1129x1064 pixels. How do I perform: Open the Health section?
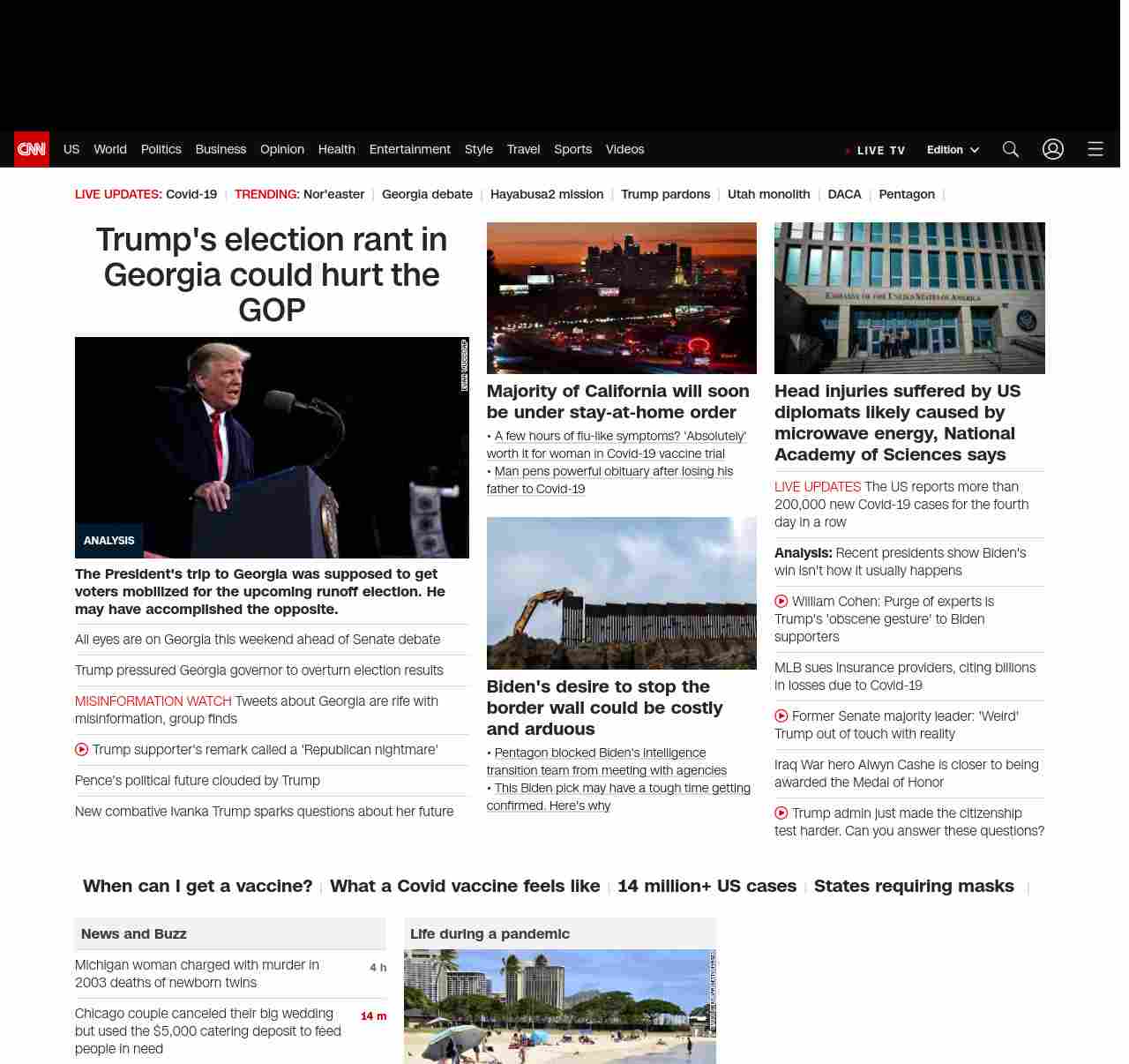click(x=336, y=149)
